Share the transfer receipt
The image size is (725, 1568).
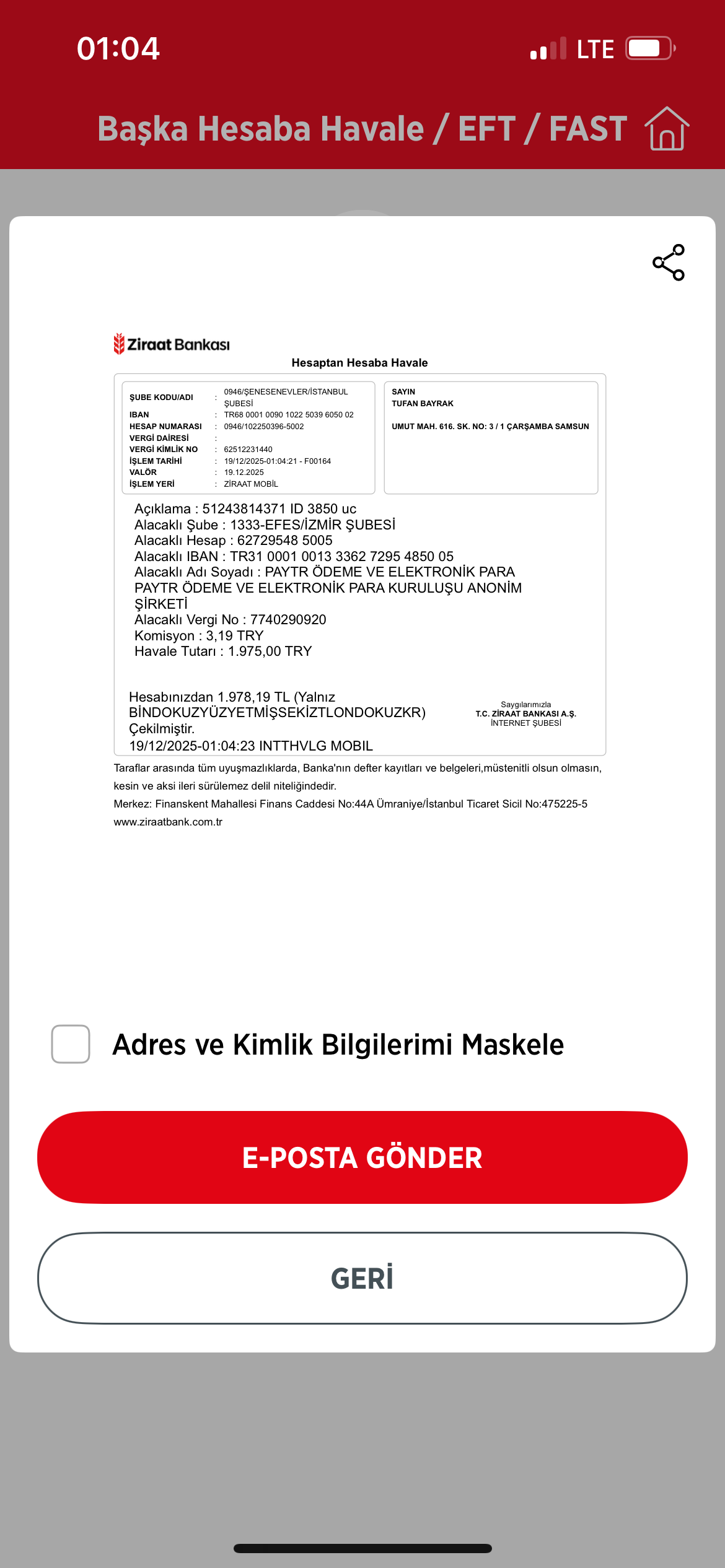[x=669, y=263]
